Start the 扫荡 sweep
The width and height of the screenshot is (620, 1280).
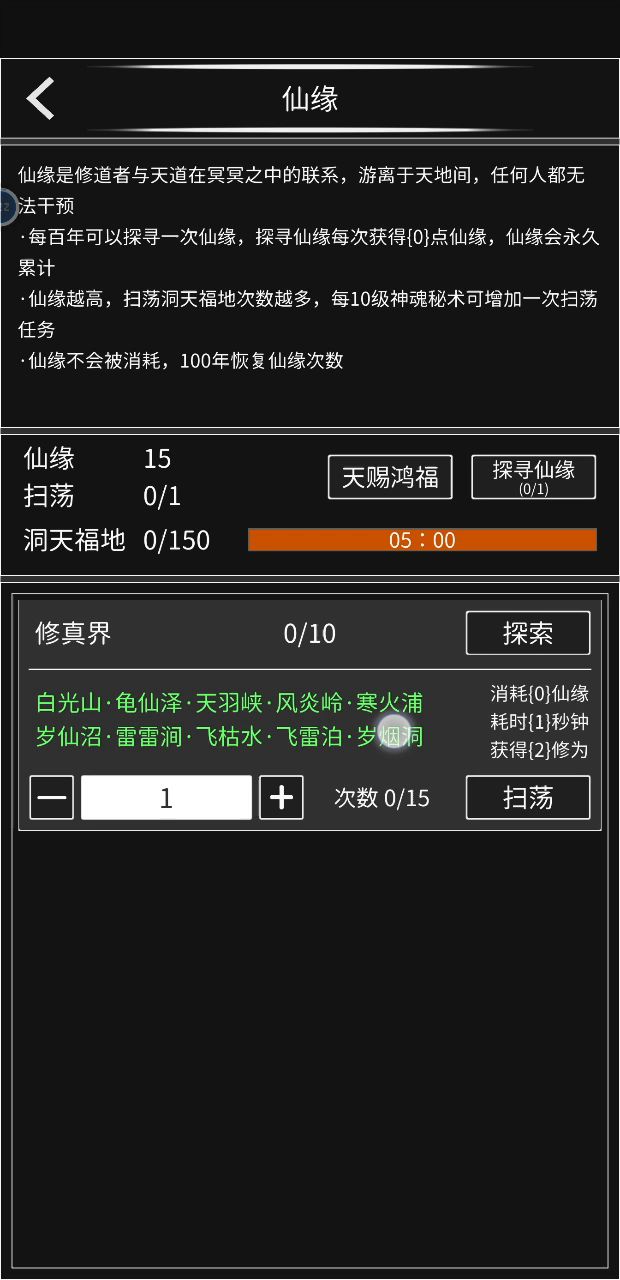[528, 798]
